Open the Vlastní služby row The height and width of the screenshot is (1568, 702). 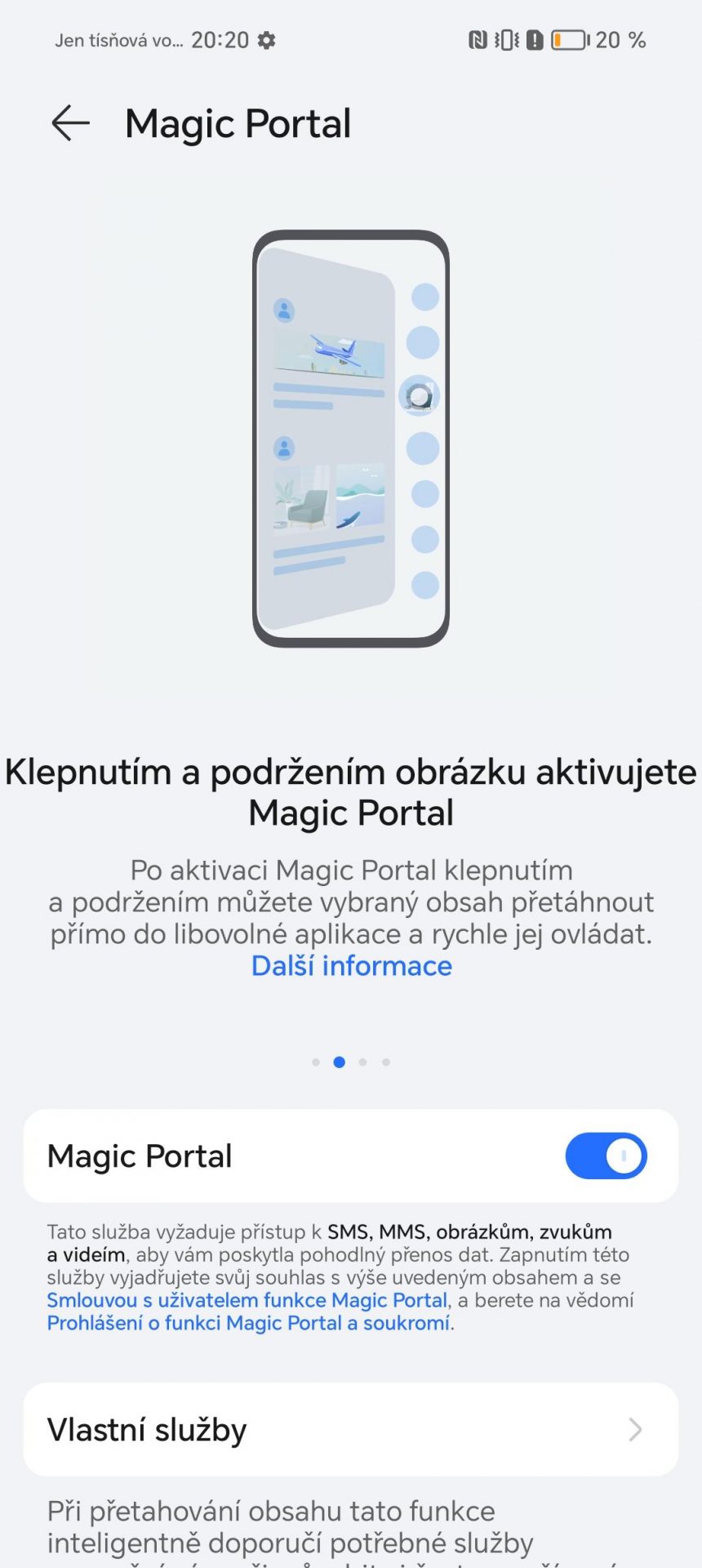(x=351, y=1429)
